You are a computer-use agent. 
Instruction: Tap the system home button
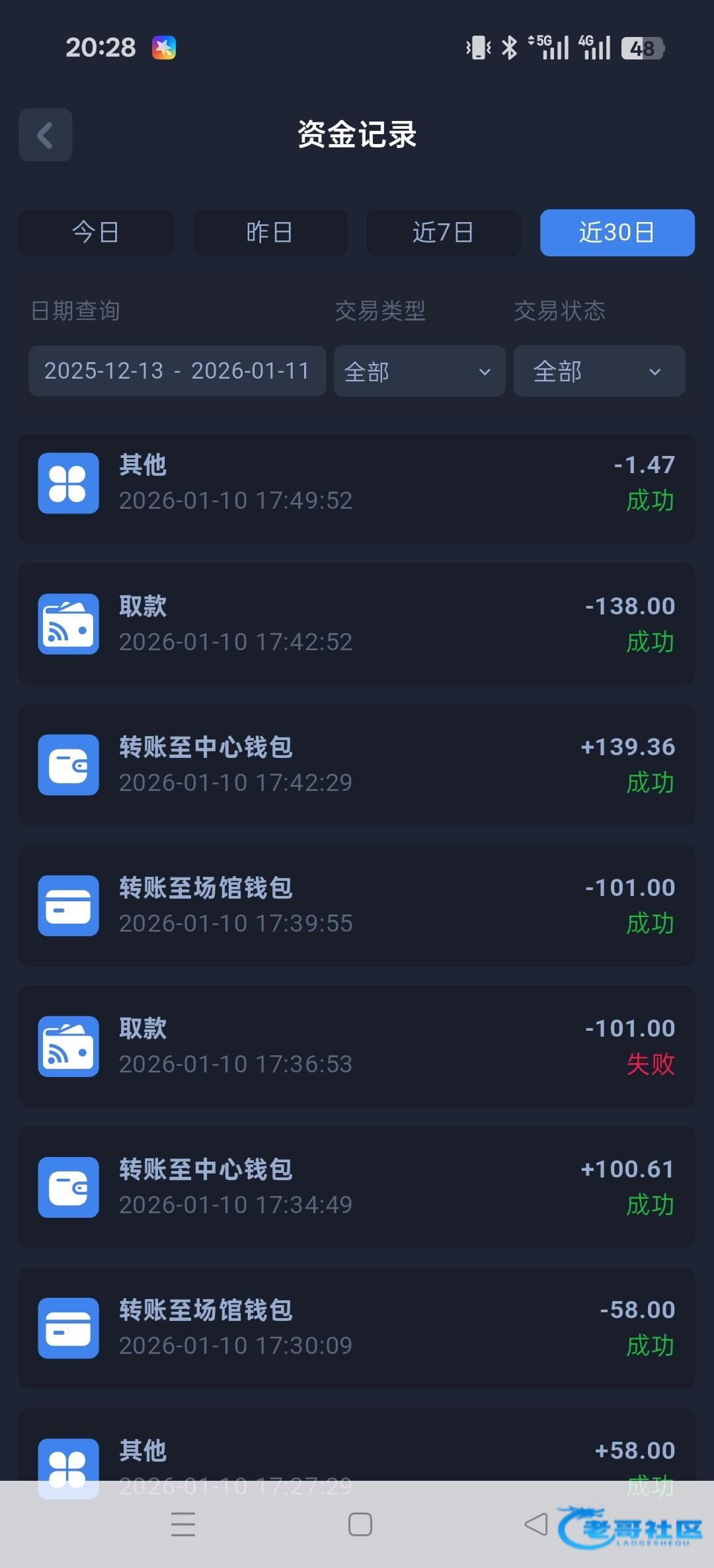[x=360, y=1525]
